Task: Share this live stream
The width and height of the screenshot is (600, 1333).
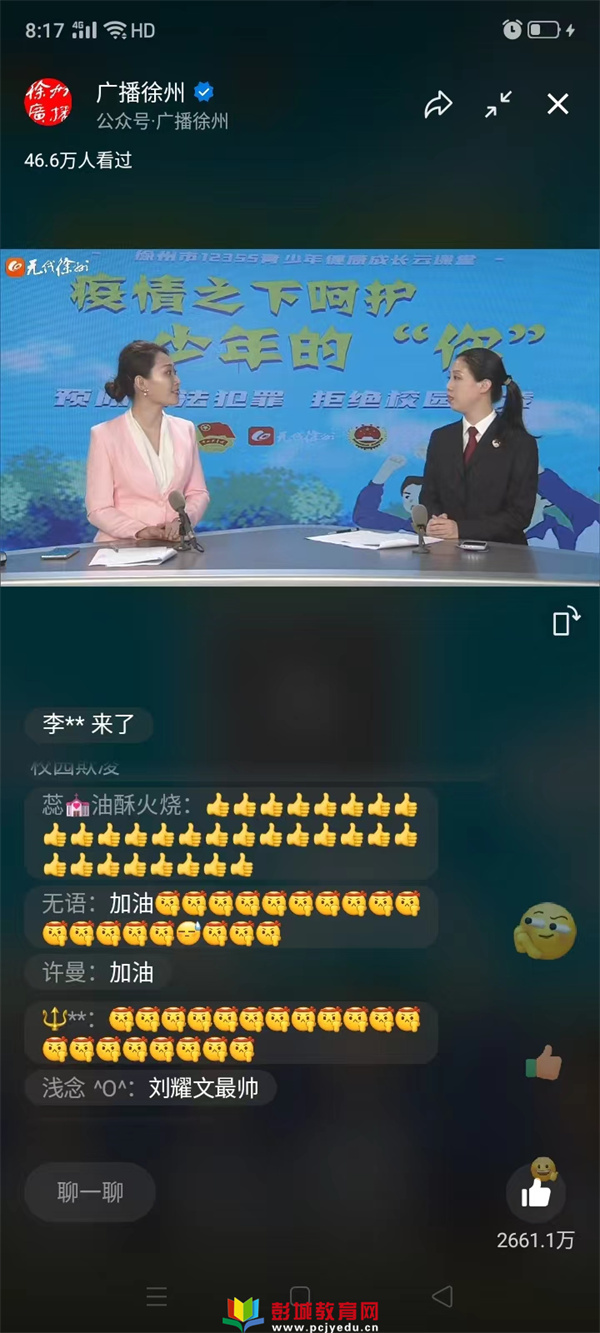Action: click(x=438, y=104)
